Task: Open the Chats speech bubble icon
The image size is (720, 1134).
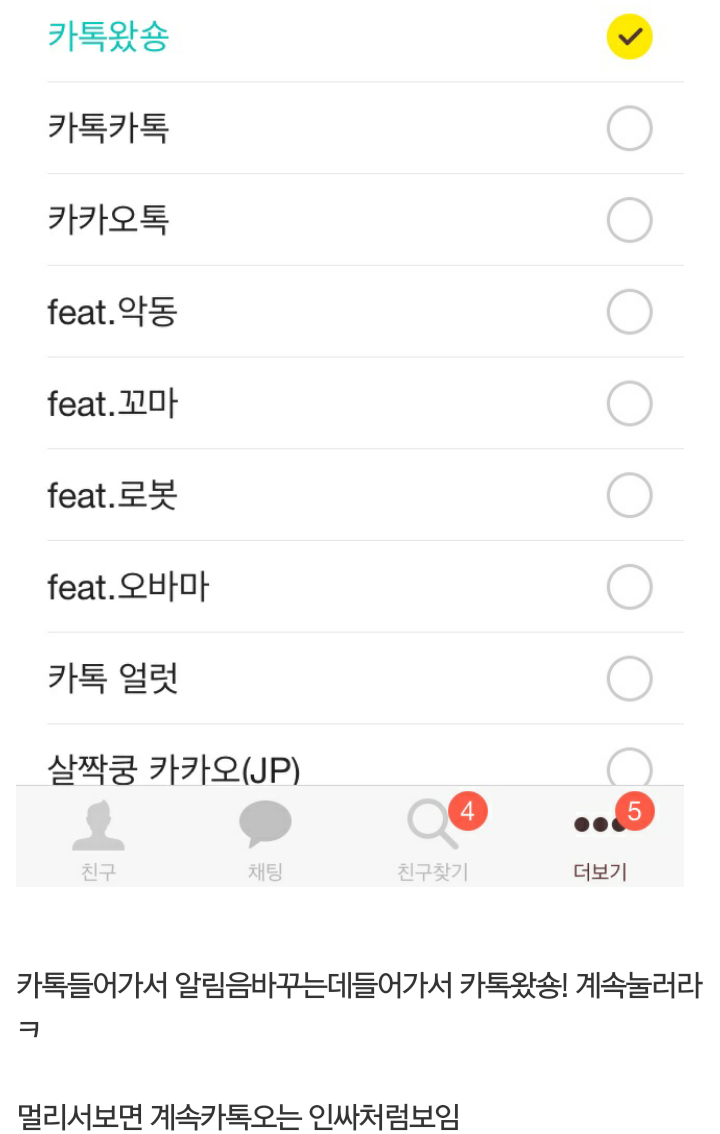Action: pos(264,823)
